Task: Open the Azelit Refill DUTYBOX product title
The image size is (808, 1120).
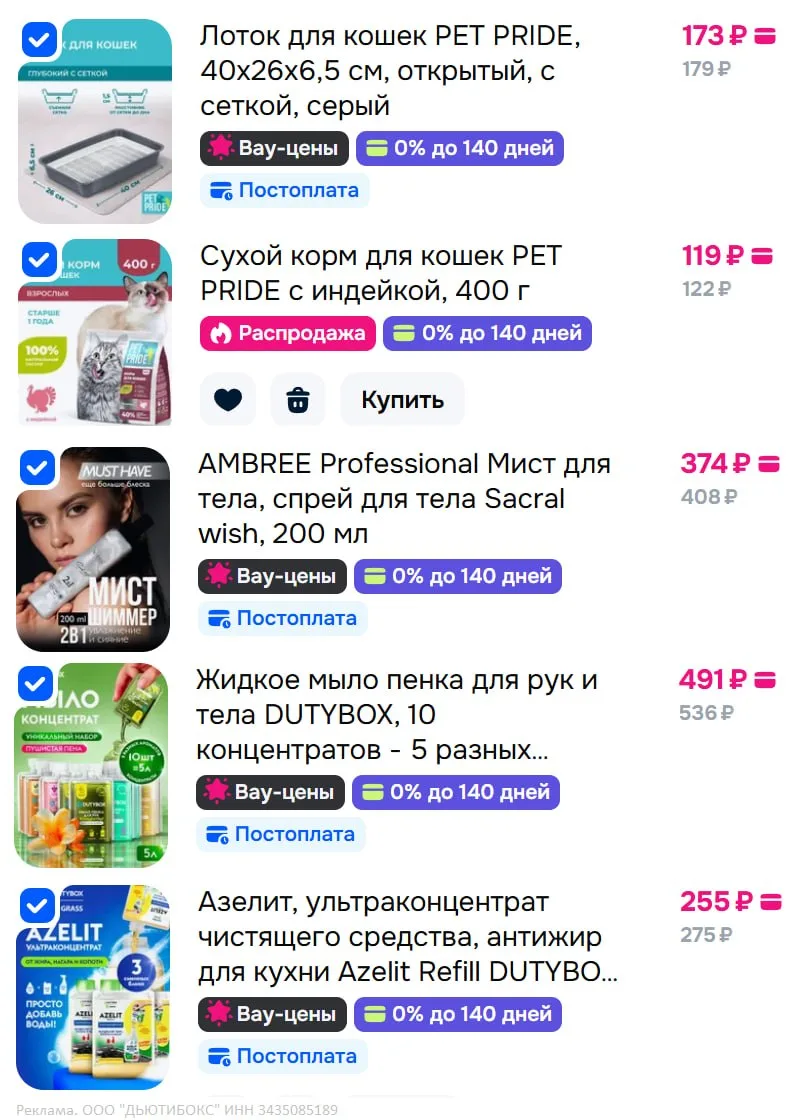Action: pyautogui.click(x=407, y=936)
